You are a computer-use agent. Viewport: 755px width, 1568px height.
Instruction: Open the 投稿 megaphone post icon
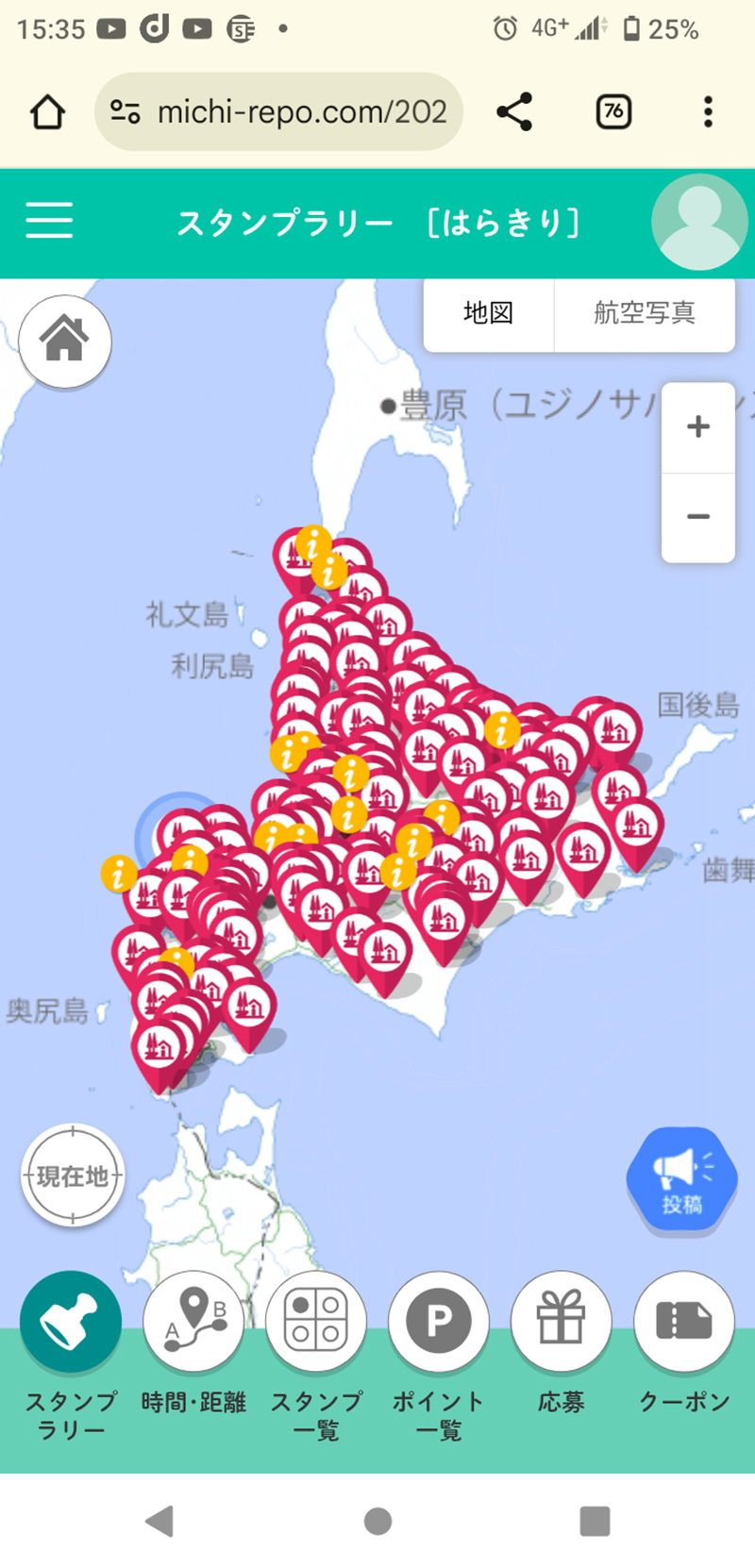(681, 1179)
